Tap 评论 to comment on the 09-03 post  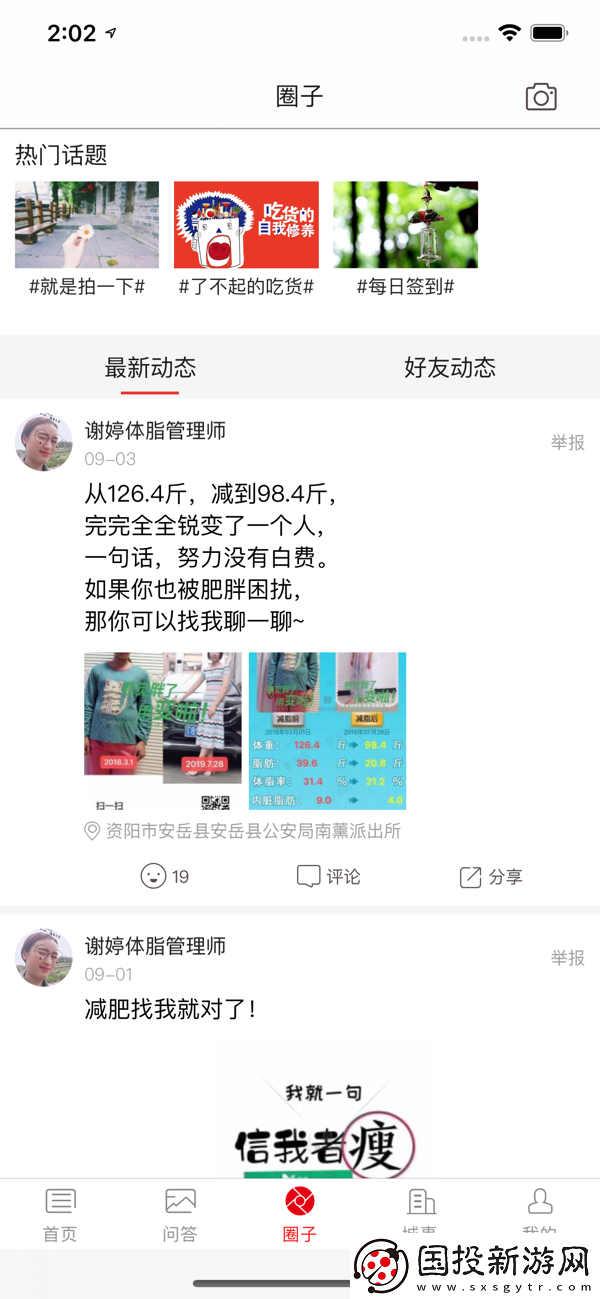[x=329, y=877]
